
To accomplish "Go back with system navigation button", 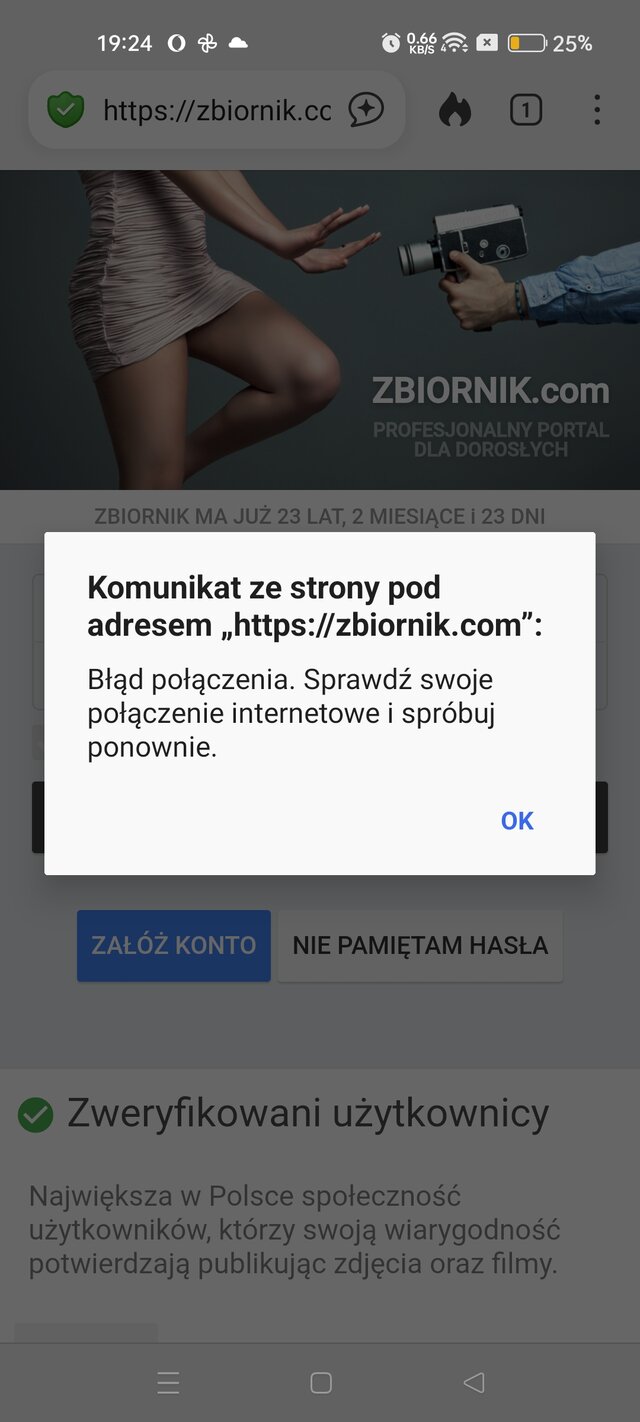I will (474, 1383).
